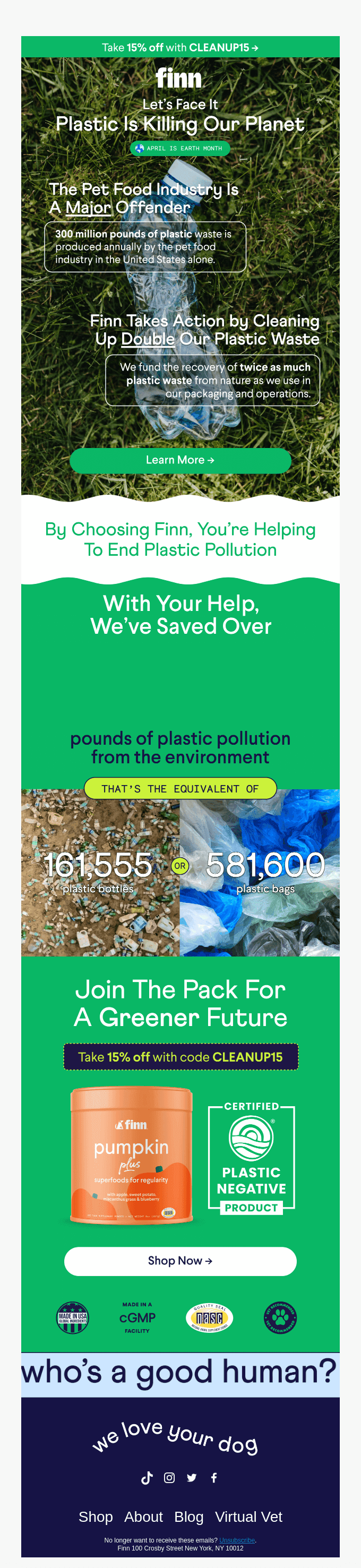The width and height of the screenshot is (361, 1568).
Task: Open the Shop footer link
Action: (x=96, y=1517)
